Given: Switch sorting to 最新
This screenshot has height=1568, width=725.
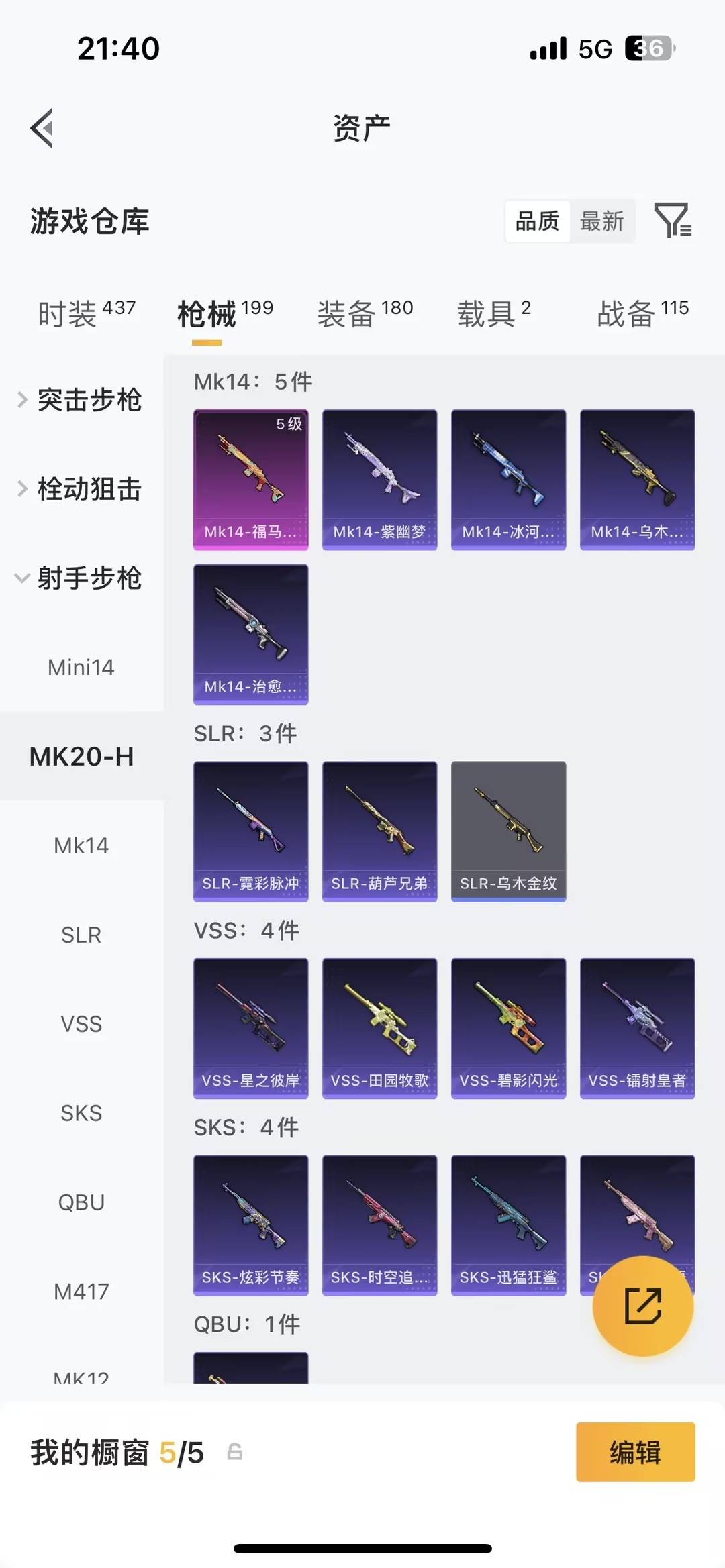Looking at the screenshot, I should pyautogui.click(x=602, y=221).
